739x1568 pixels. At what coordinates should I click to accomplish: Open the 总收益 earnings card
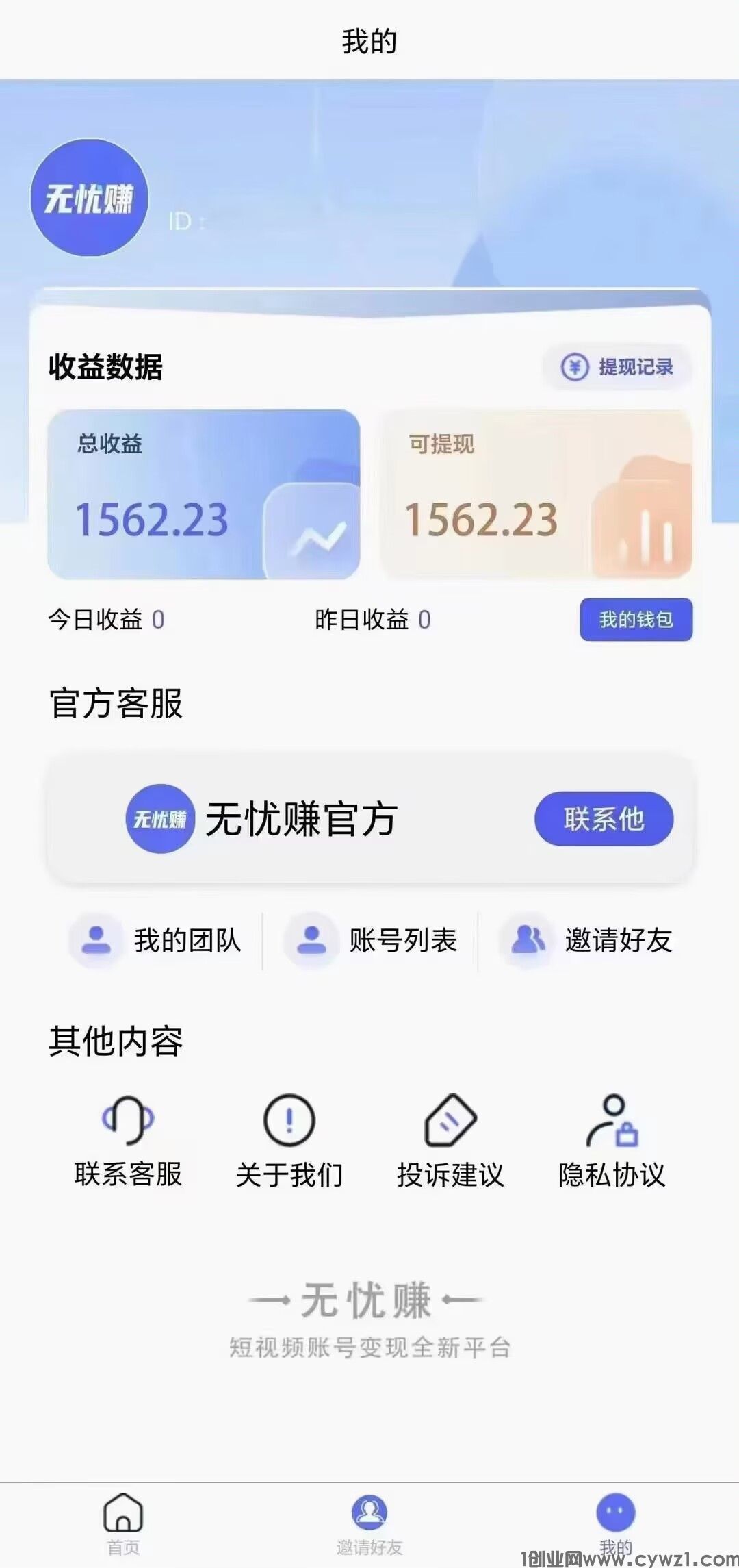(203, 494)
